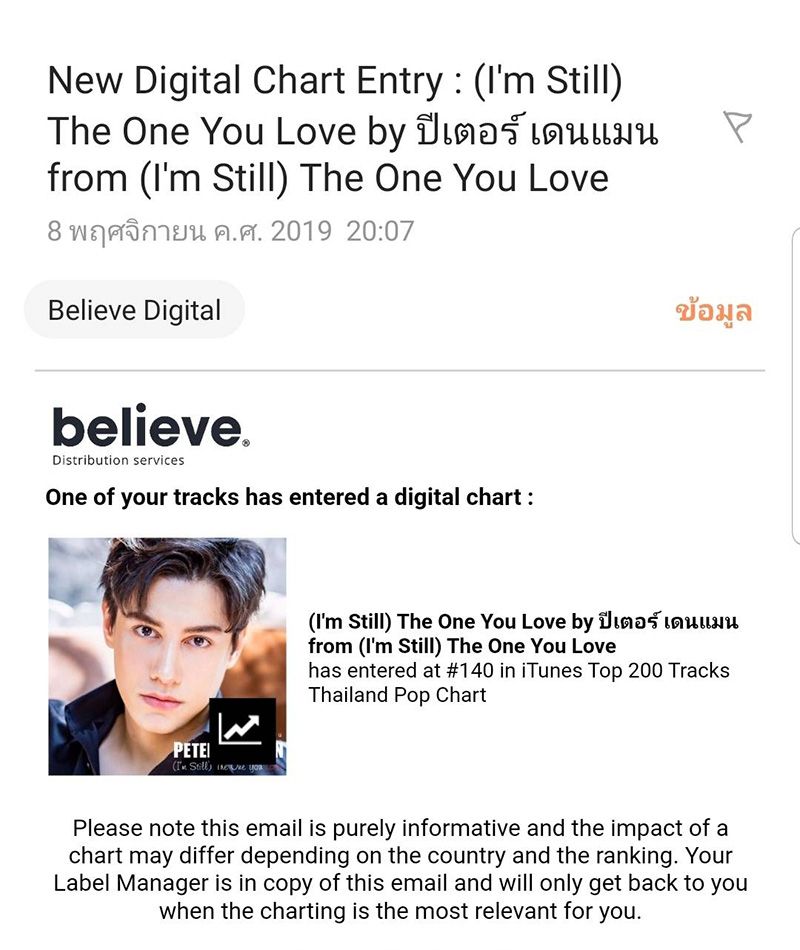This screenshot has height=950, width=800.
Task: Flag this chart entry email
Action: (737, 127)
